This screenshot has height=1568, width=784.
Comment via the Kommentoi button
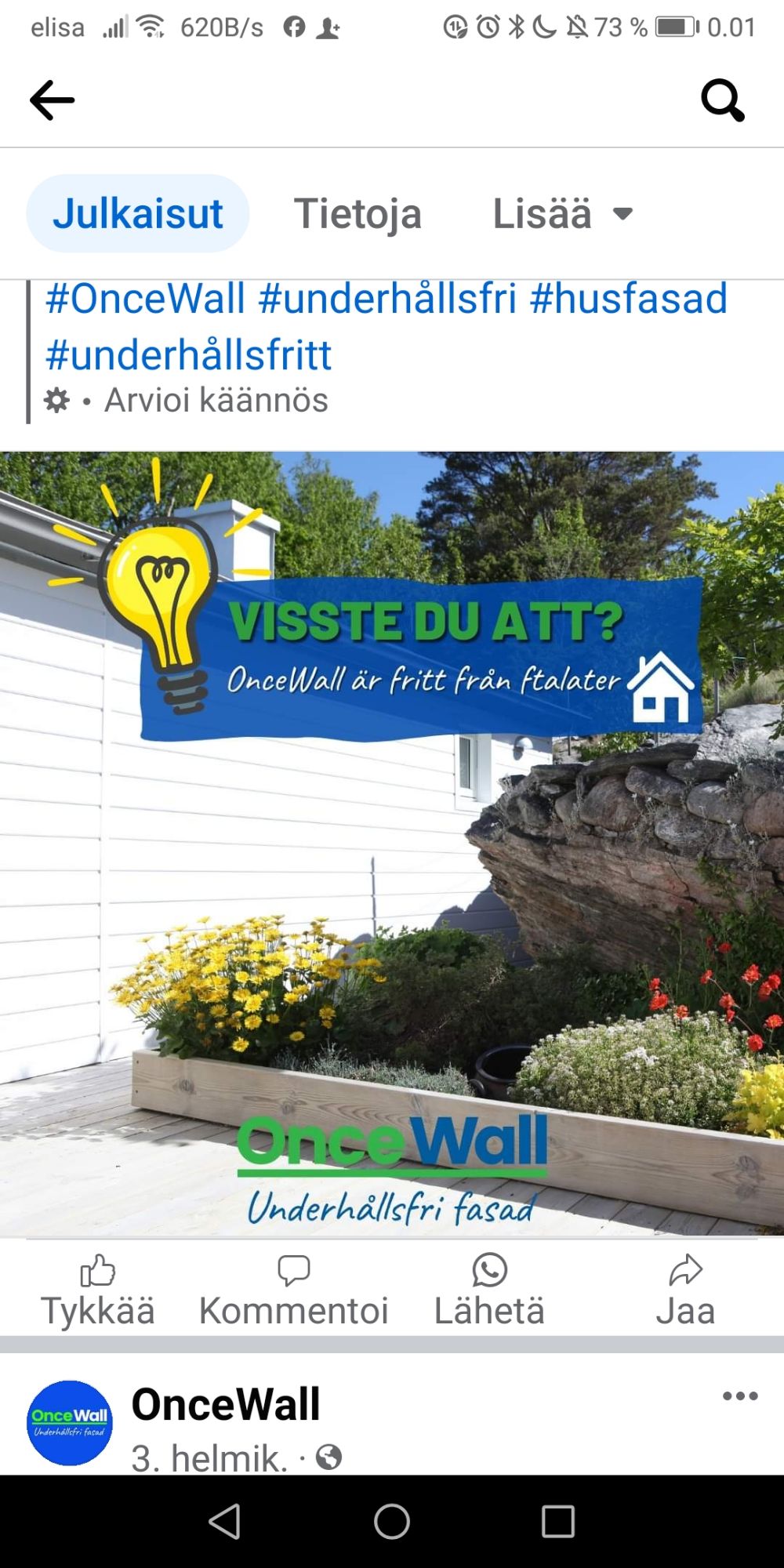tap(293, 1290)
